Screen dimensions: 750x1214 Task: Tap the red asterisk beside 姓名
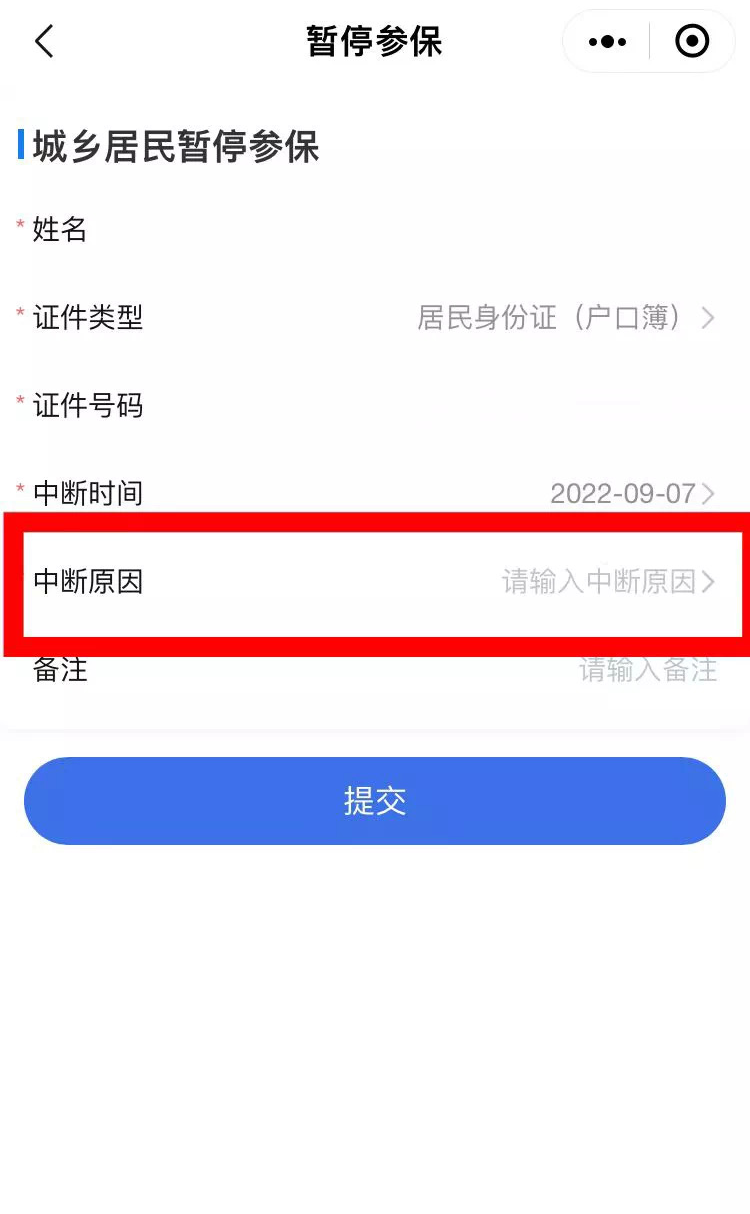click(x=19, y=222)
